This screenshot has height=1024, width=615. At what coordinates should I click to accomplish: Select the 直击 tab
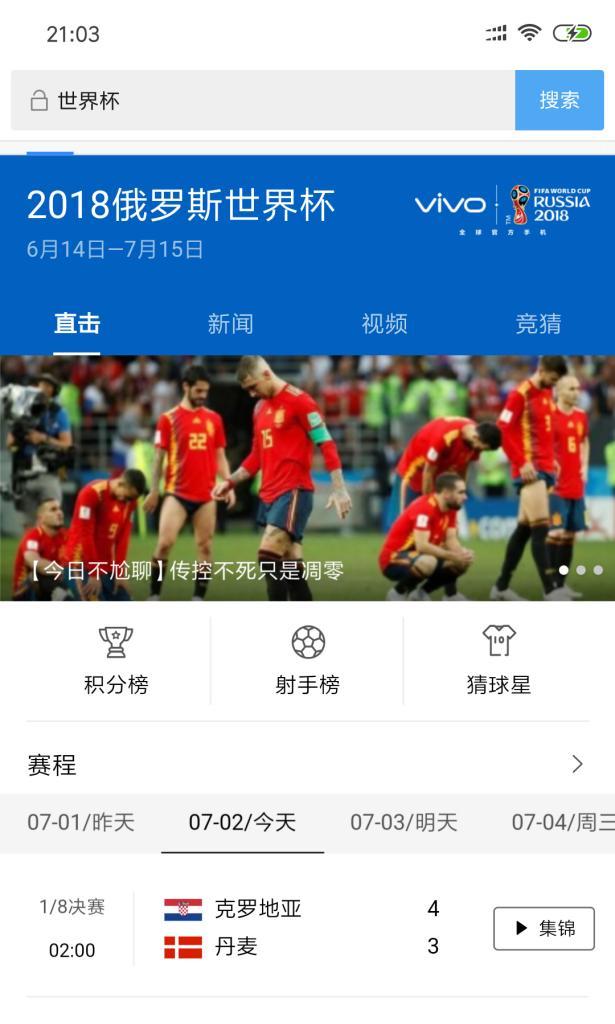click(77, 324)
